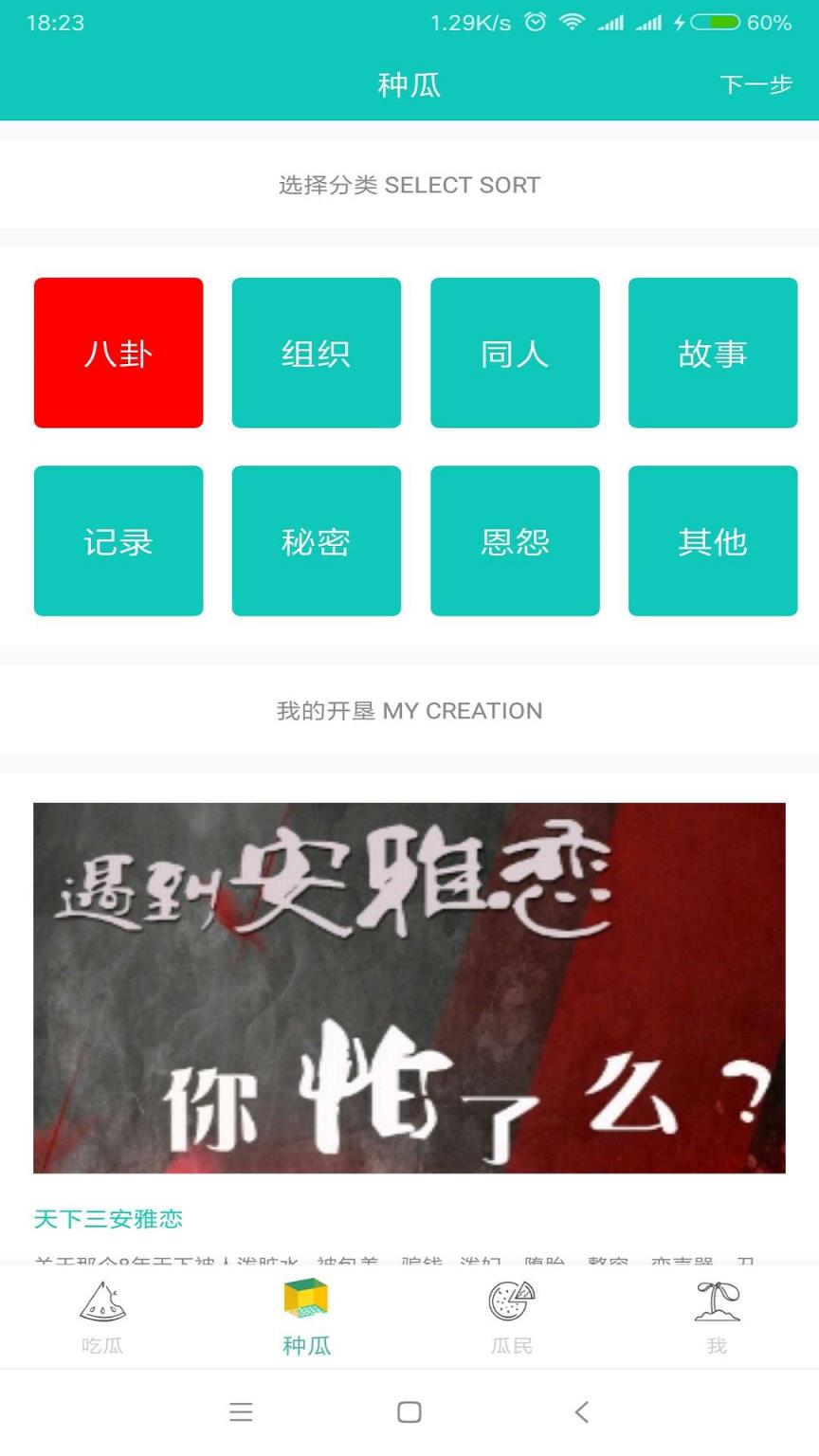
Task: Open the 瓜民 melon slice icon
Action: (x=512, y=1305)
